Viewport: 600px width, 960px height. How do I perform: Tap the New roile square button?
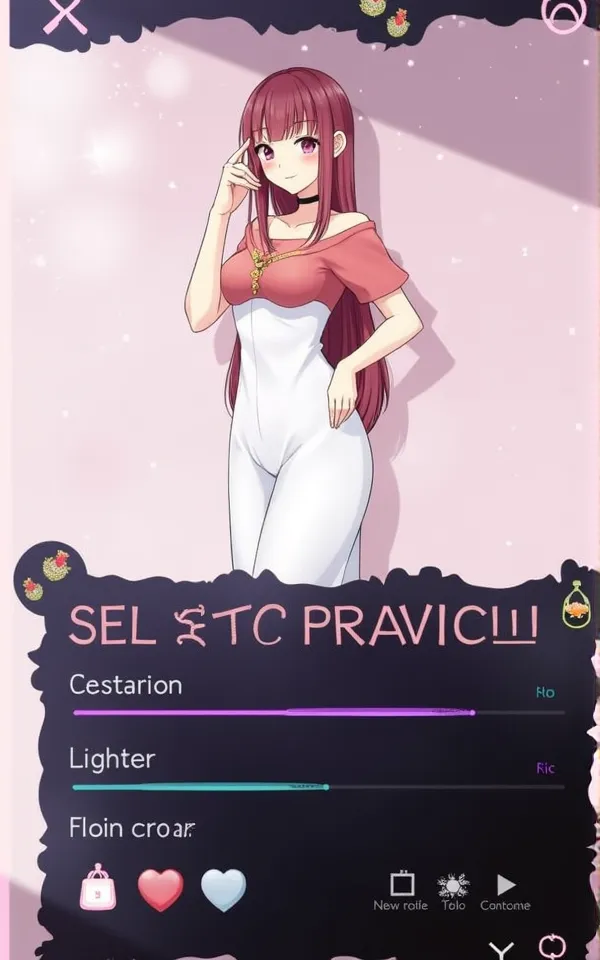[401, 884]
